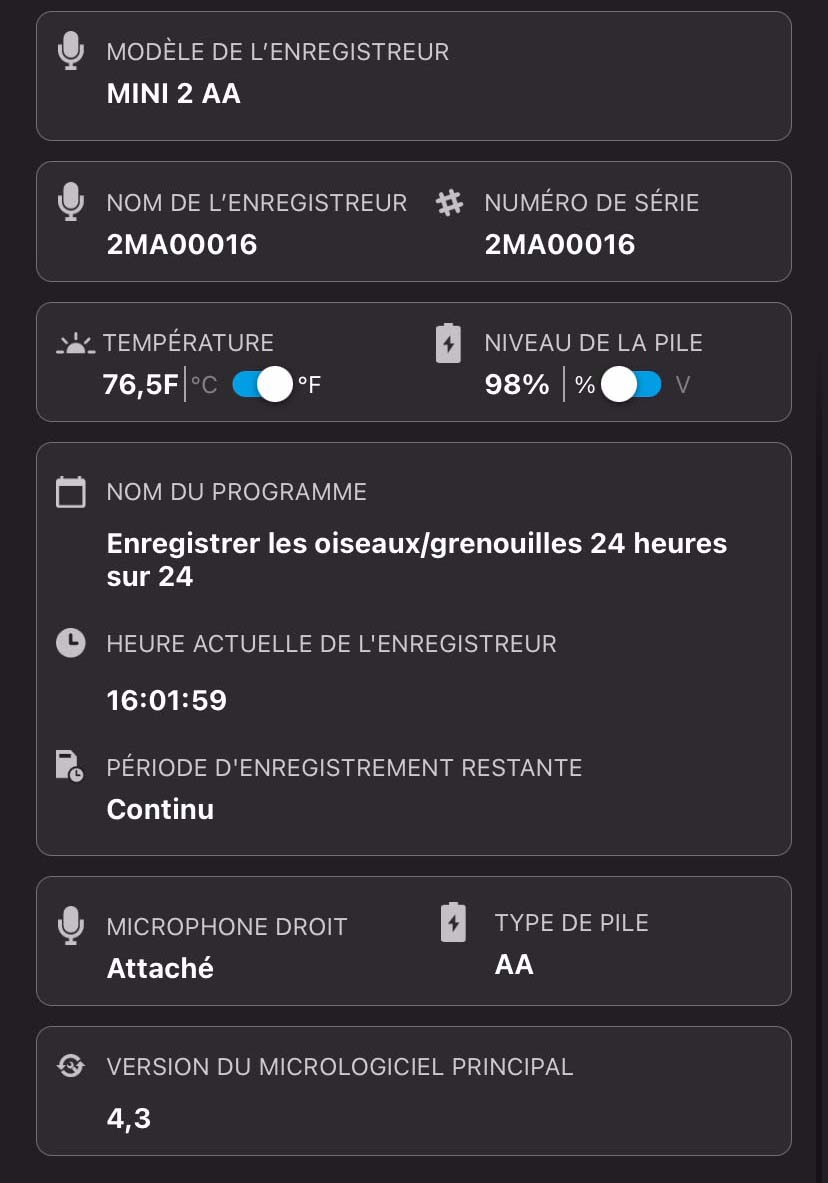Tap the MINI 2 AA model name
Screen dimensions: 828x1183
click(173, 93)
